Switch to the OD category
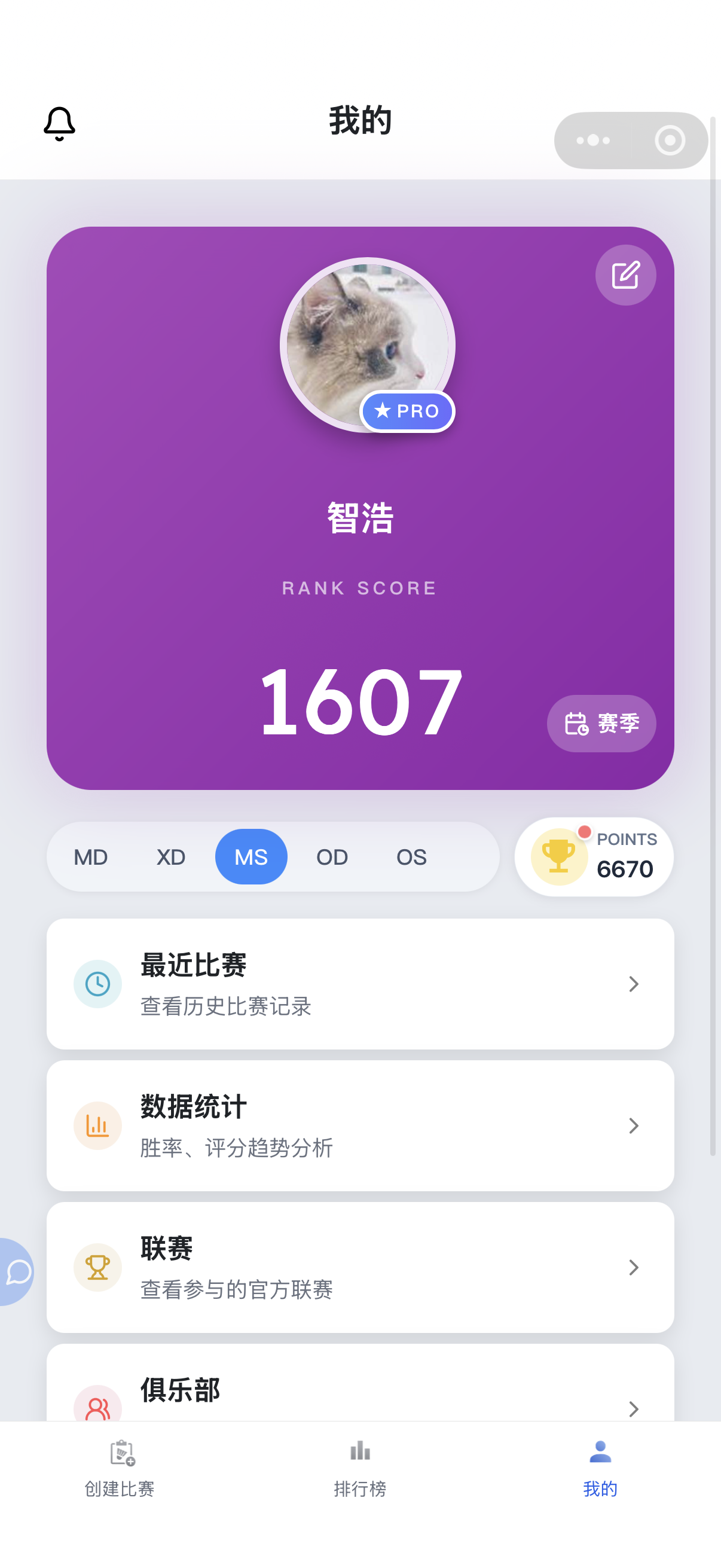Viewport: 721px width, 1568px height. coord(332,856)
